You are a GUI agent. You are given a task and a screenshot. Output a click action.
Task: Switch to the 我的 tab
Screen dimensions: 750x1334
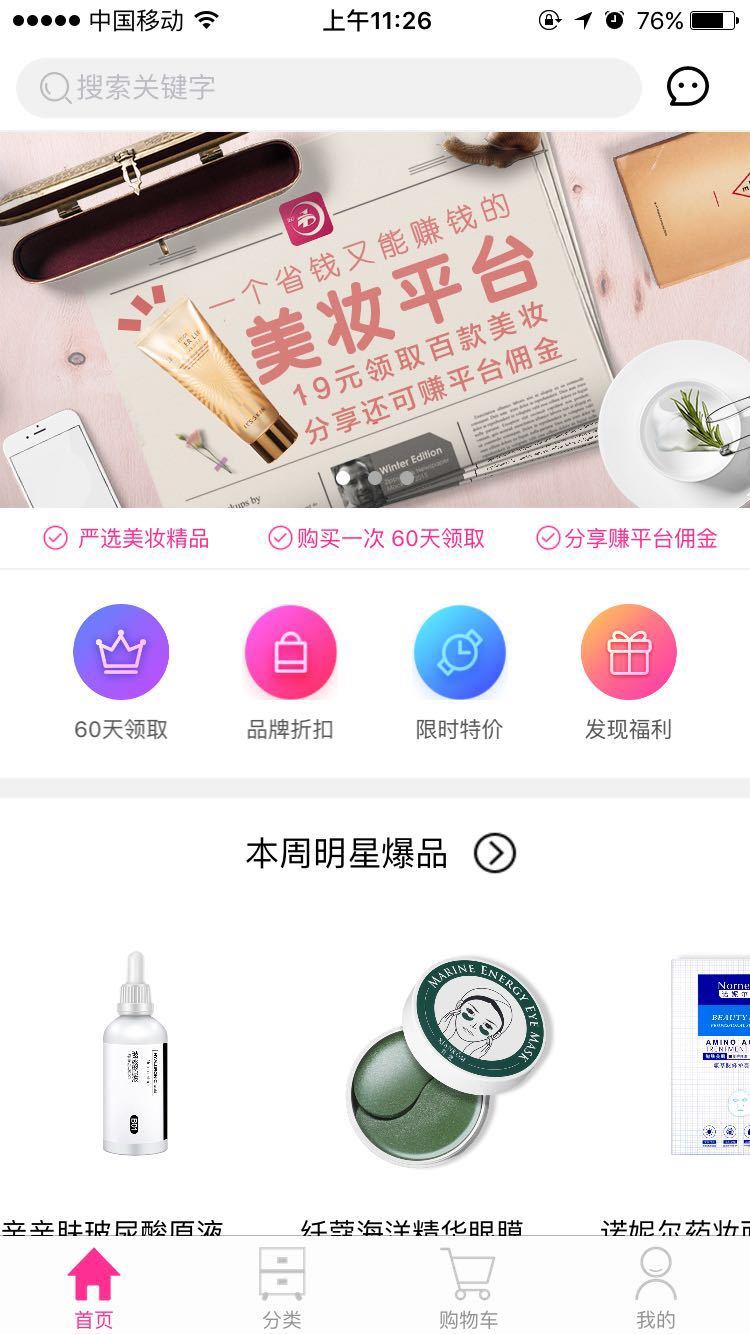tap(655, 1290)
